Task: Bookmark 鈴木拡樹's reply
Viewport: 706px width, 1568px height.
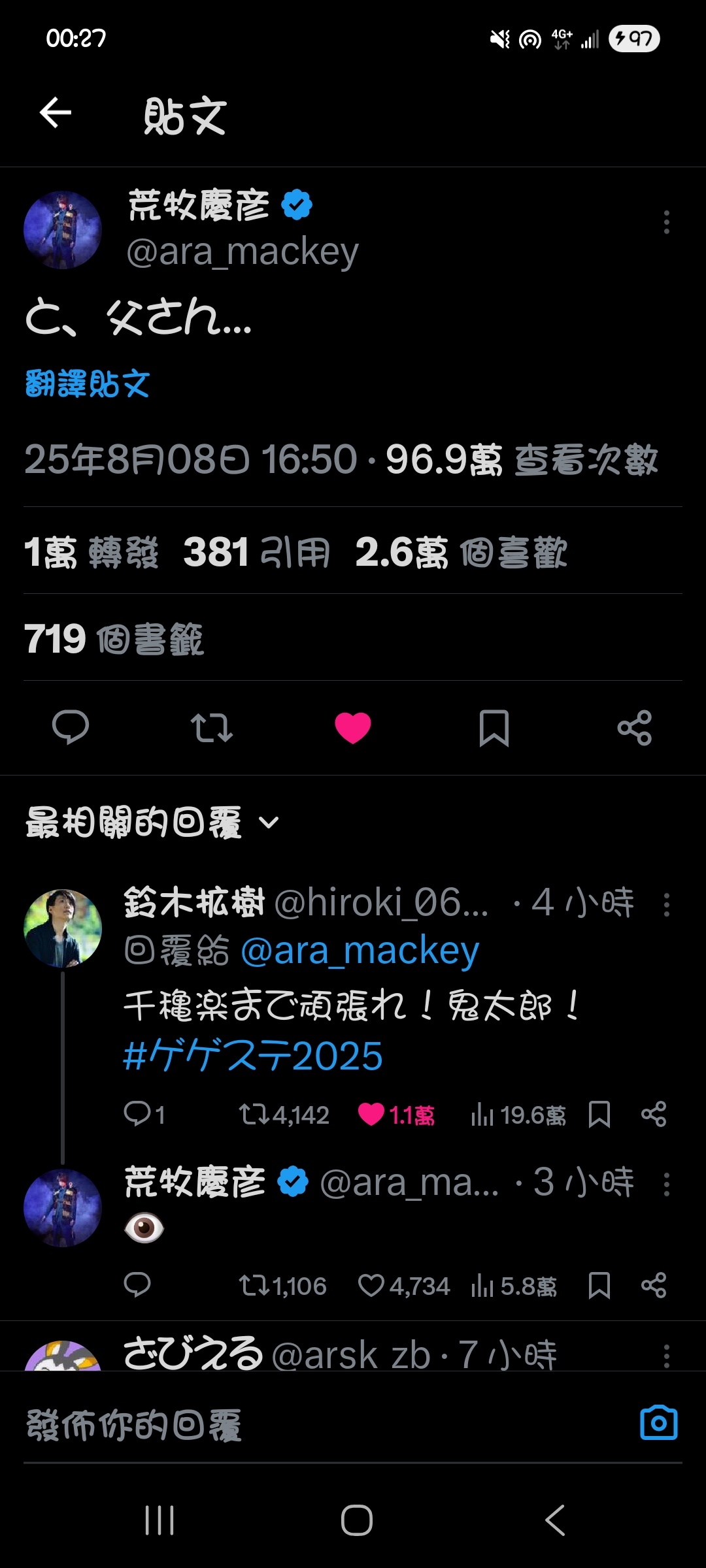Action: (x=599, y=1114)
